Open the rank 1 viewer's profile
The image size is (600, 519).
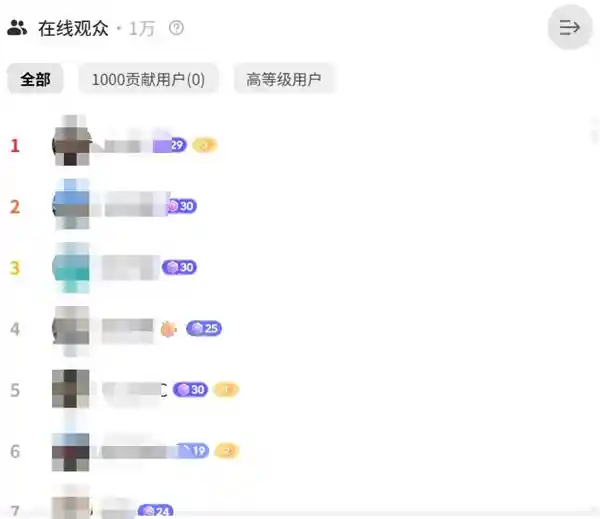tap(71, 145)
